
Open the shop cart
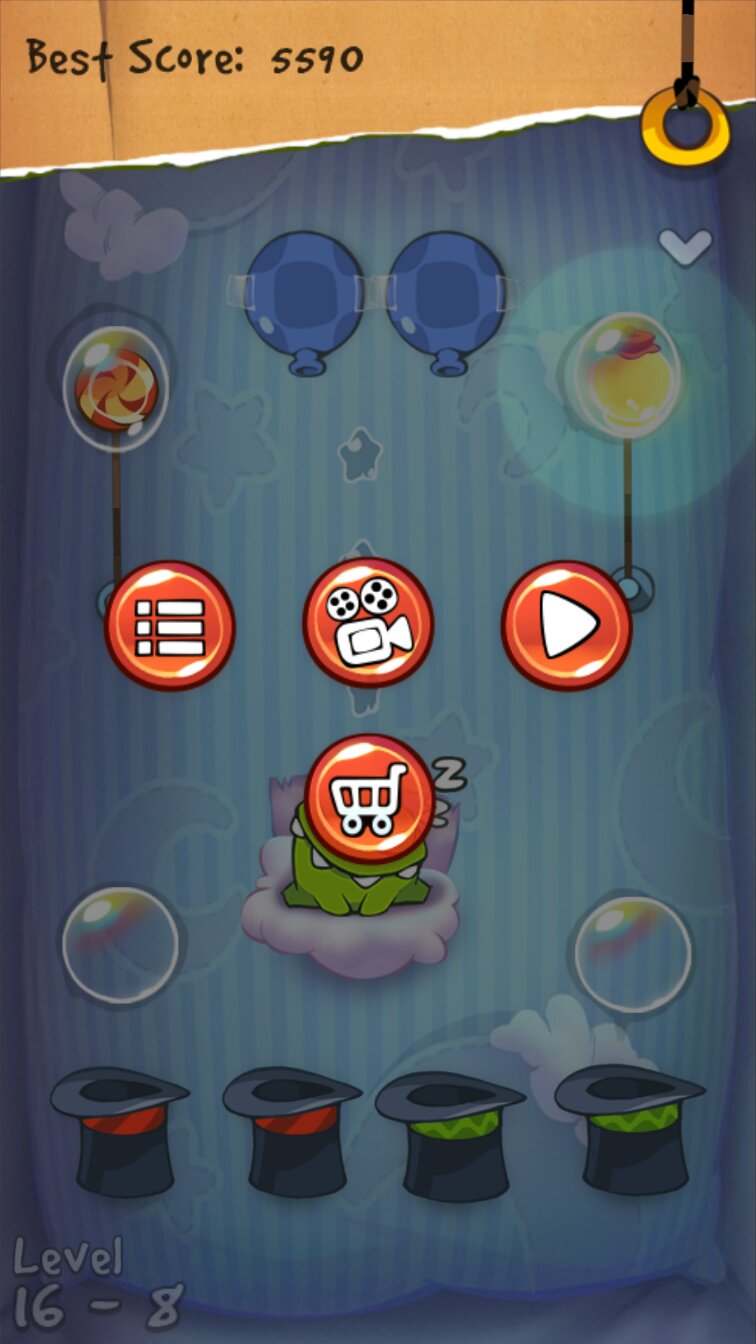(369, 799)
